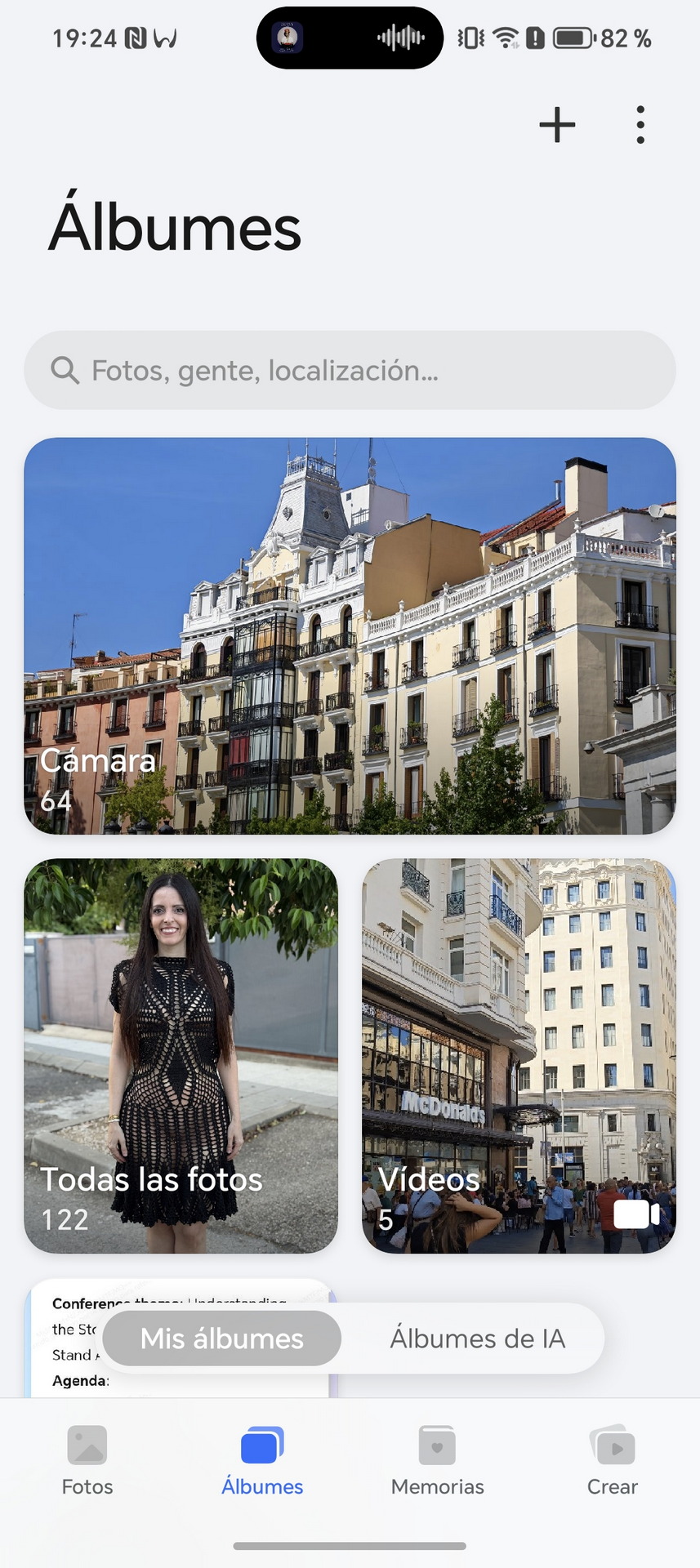Screen dimensions: 700x1568
Task: Go to the Fotos tab
Action: (87, 1461)
